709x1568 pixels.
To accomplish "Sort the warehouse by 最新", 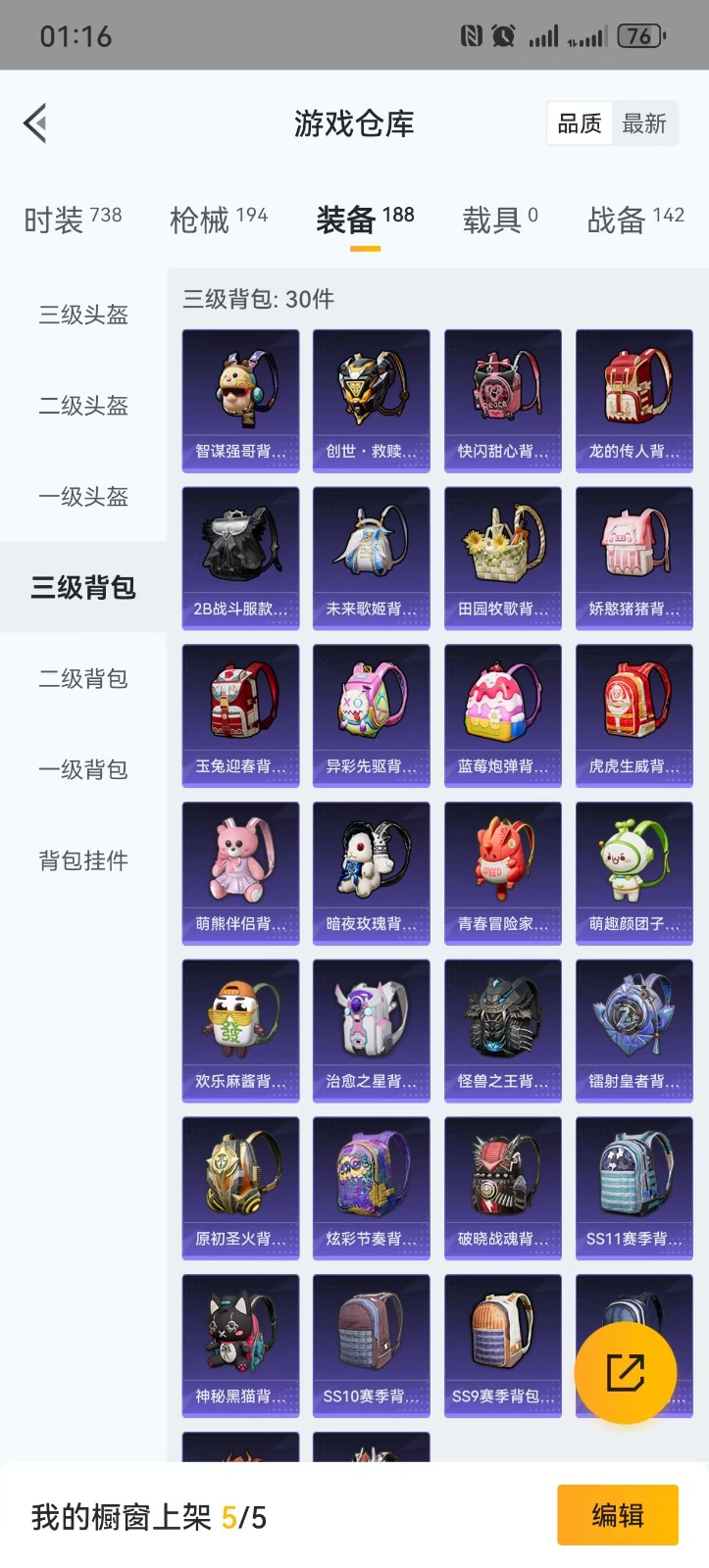I will 644,124.
